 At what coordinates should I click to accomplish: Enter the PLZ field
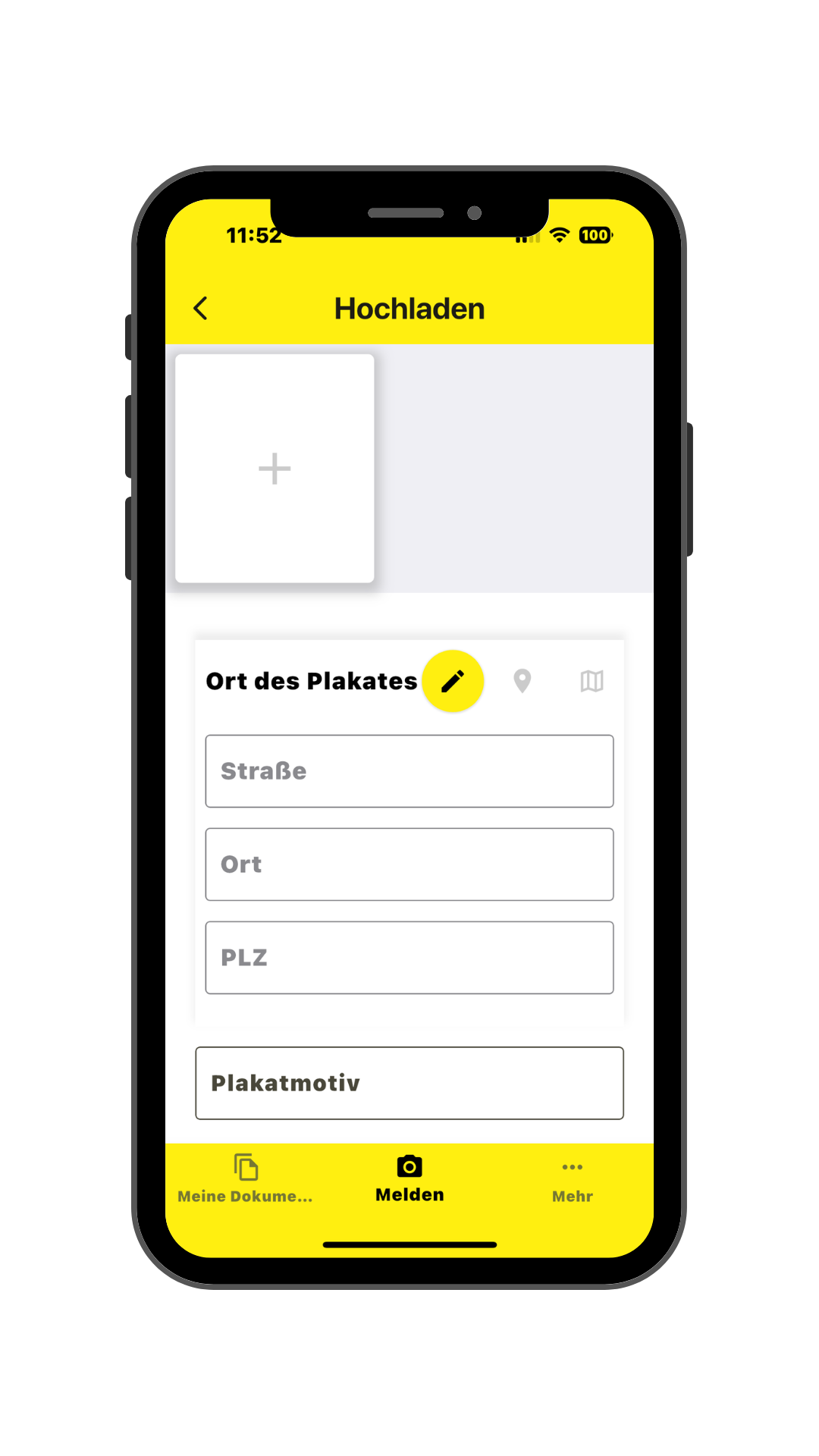click(x=409, y=958)
